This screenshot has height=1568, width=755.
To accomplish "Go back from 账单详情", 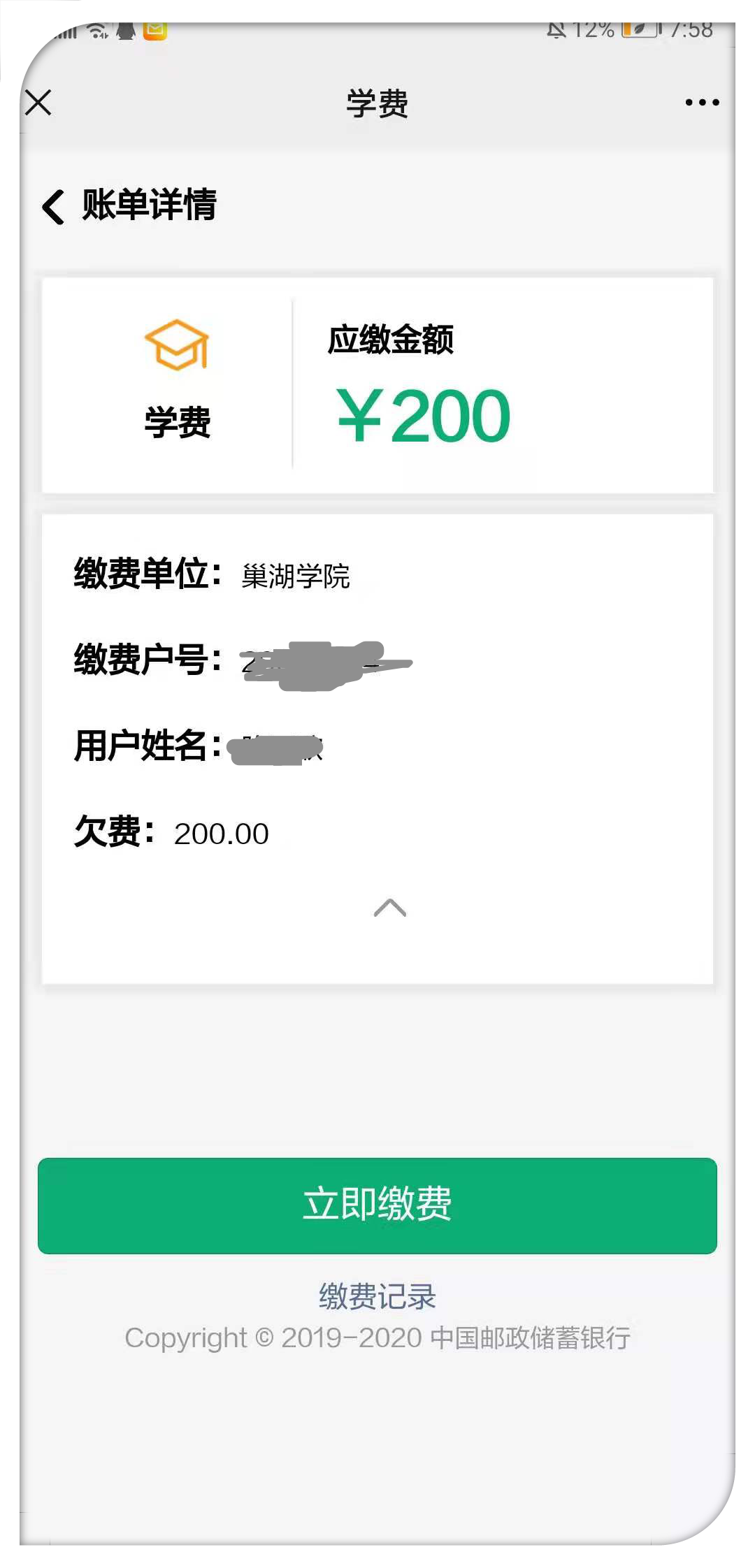I will click(54, 207).
